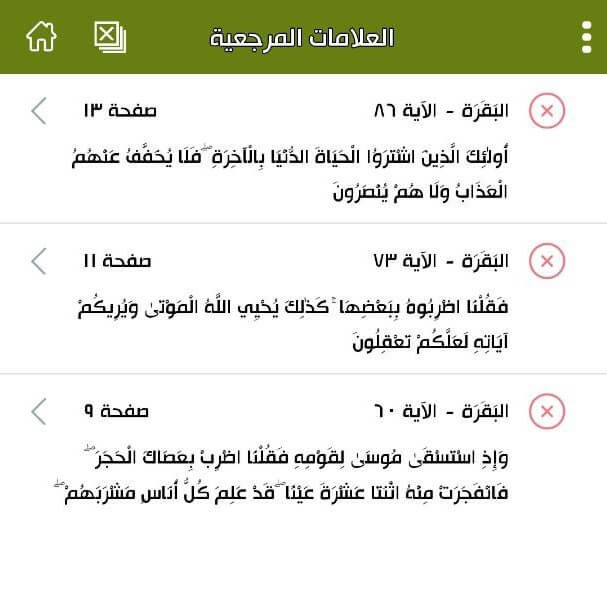Remove the bookmark for Al-Baqarah ayah 60
The height and width of the screenshot is (602, 607).
coord(546,411)
